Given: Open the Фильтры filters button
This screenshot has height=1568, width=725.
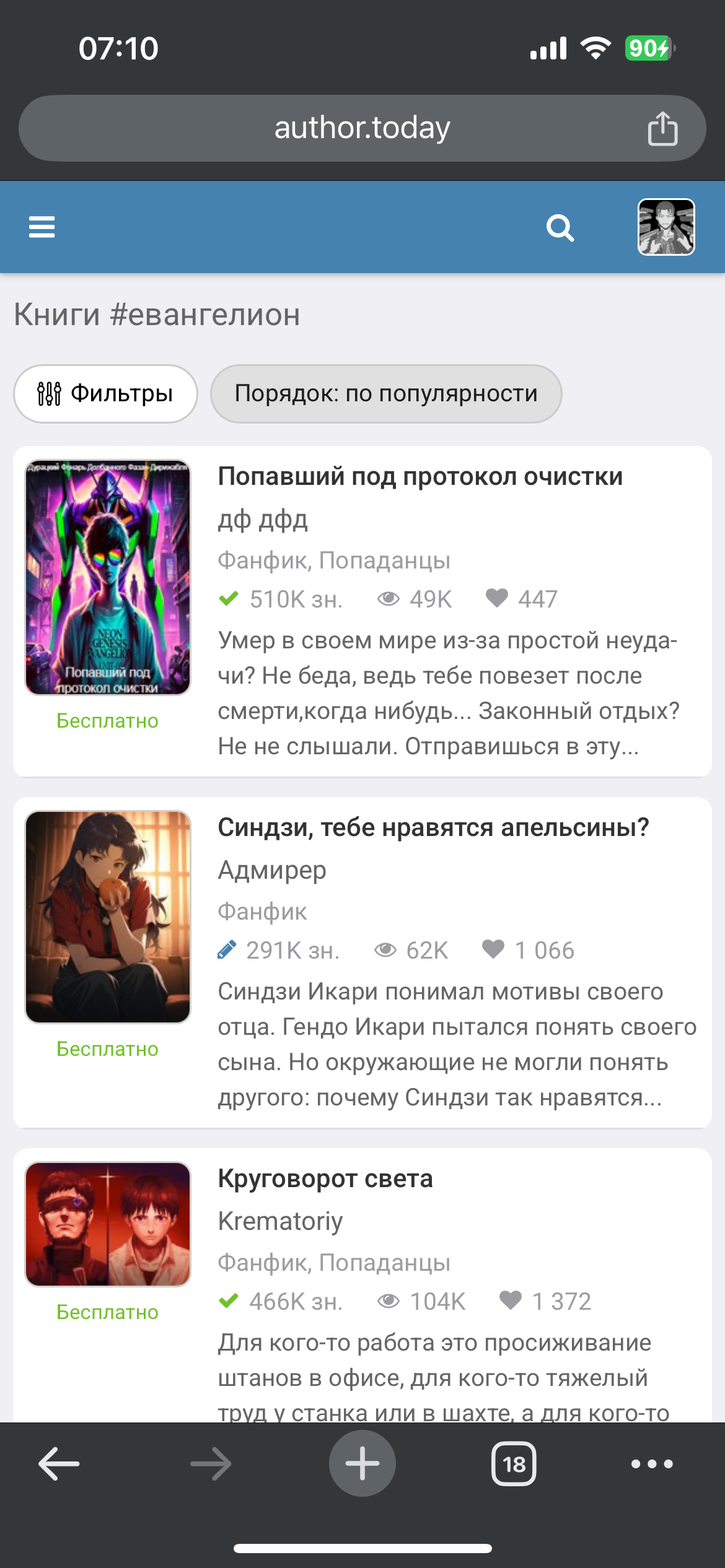Looking at the screenshot, I should click(x=105, y=394).
